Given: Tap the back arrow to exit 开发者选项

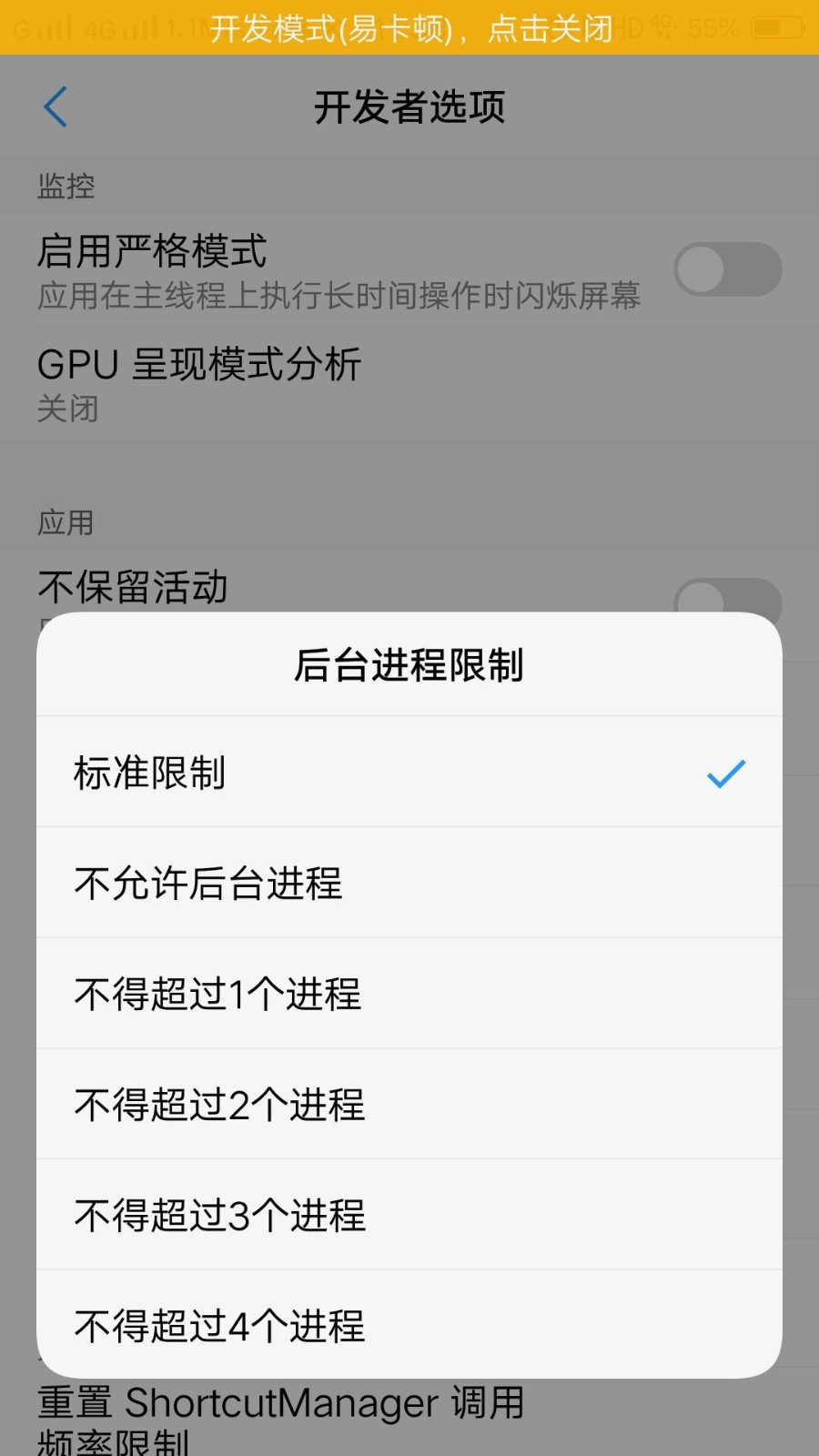Looking at the screenshot, I should click(56, 106).
